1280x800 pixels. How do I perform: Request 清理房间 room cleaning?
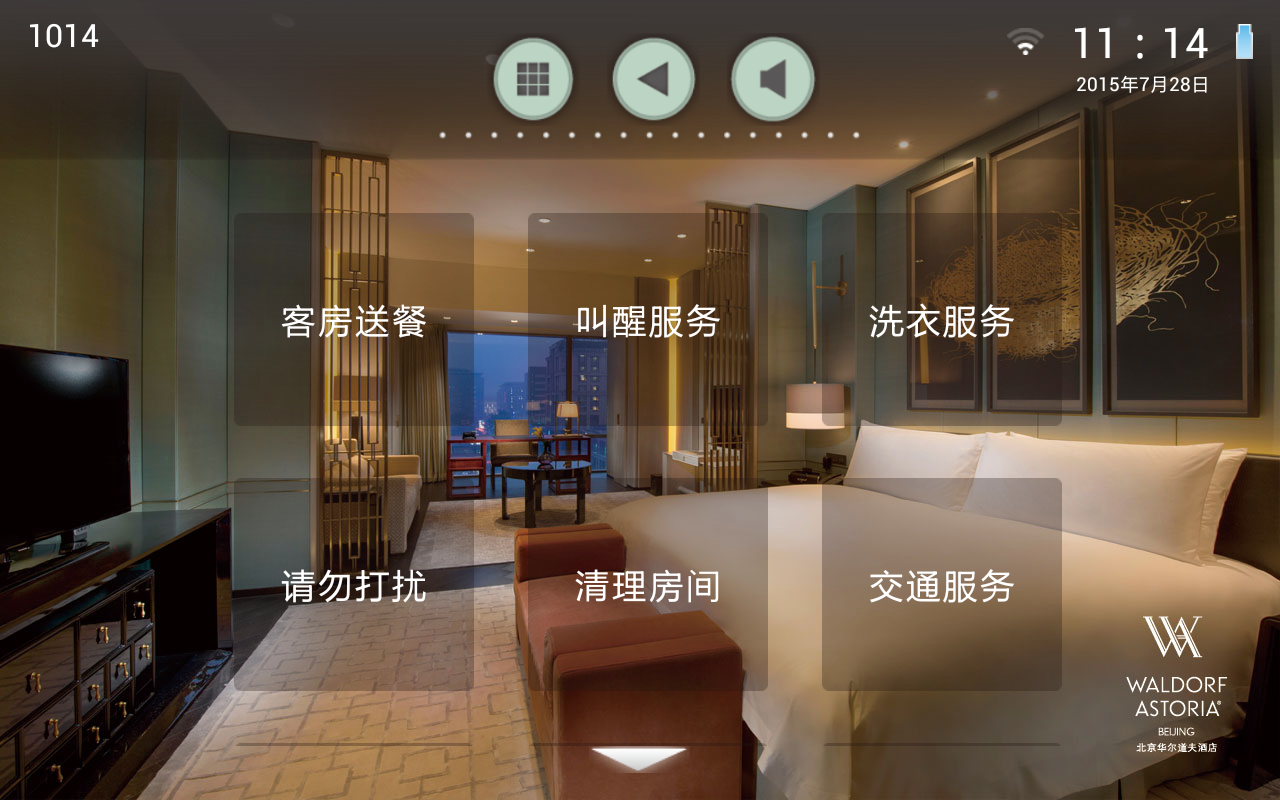(648, 585)
